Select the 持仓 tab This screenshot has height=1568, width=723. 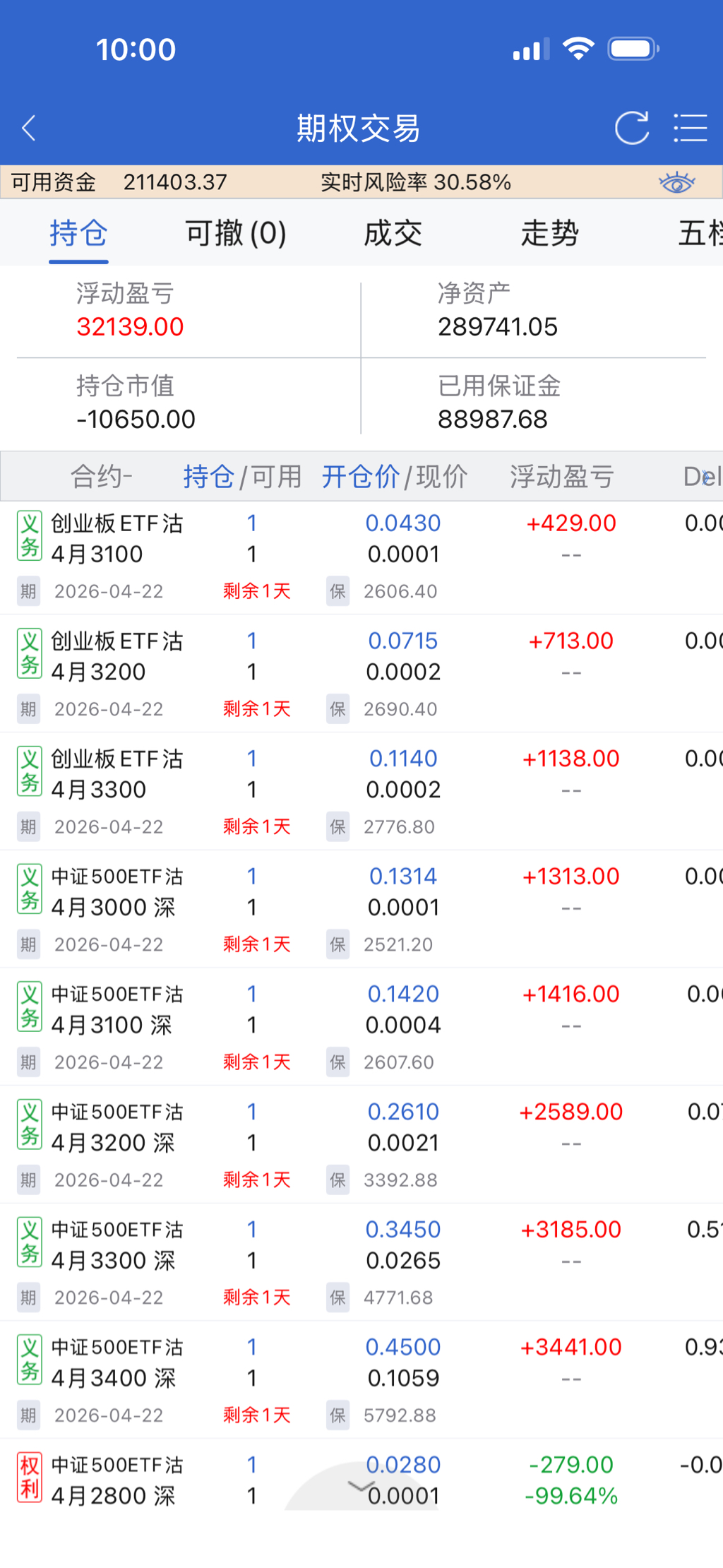[x=78, y=233]
